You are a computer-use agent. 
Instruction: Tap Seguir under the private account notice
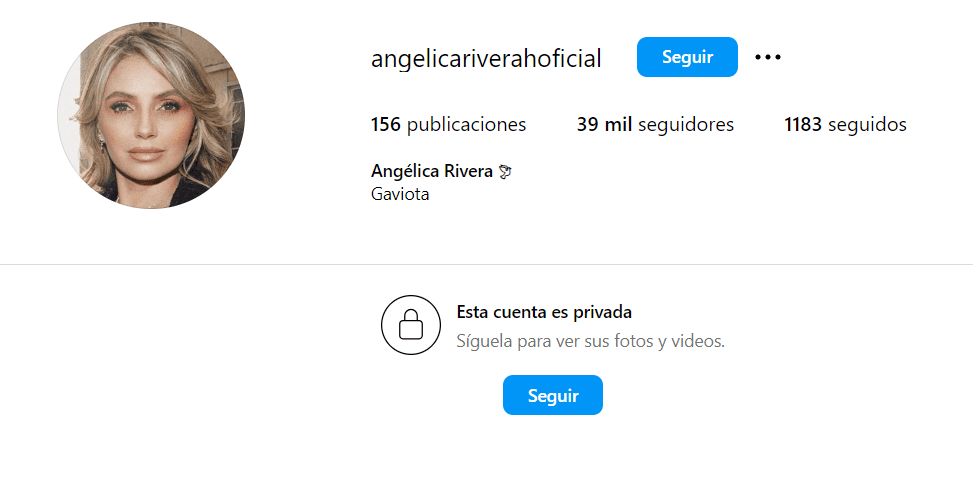pos(552,395)
